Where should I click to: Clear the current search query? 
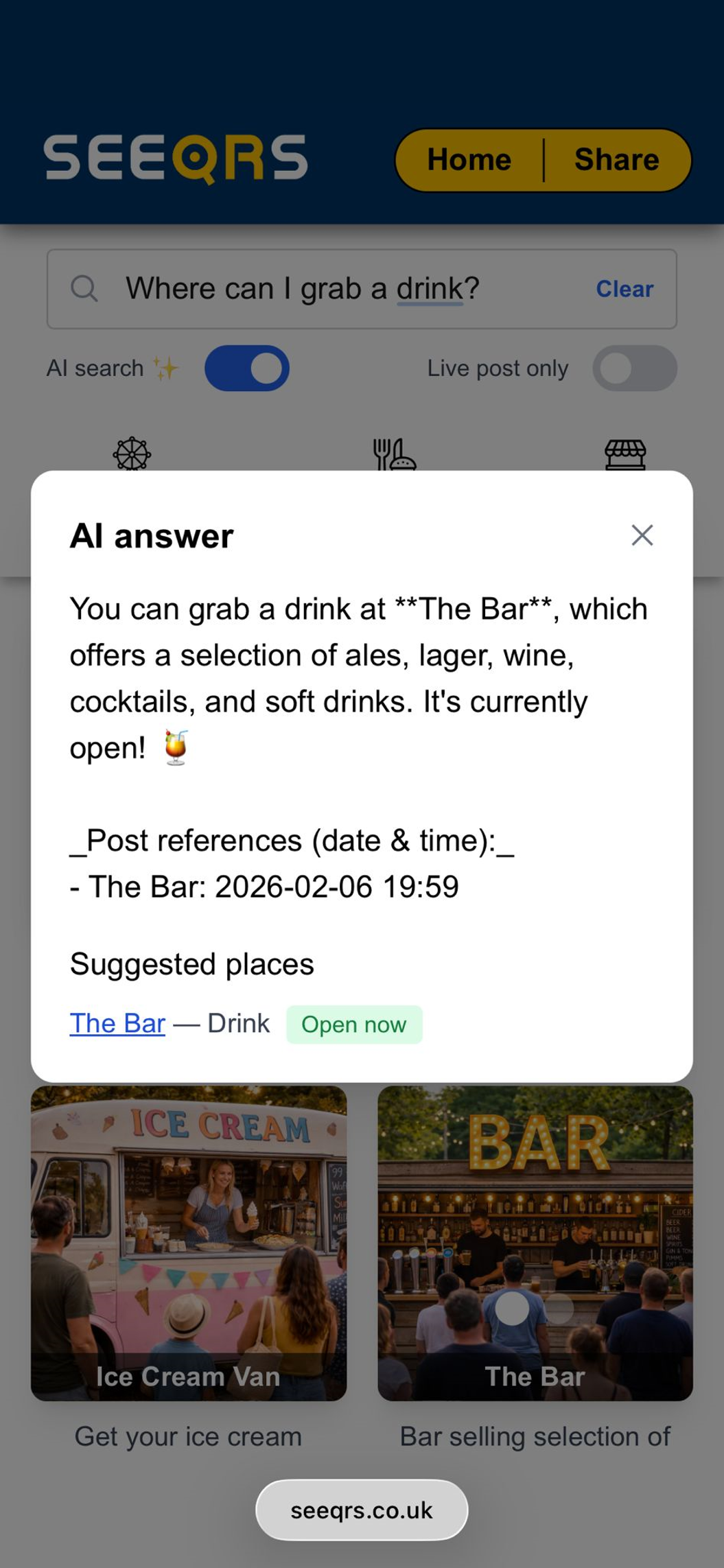[x=624, y=288]
